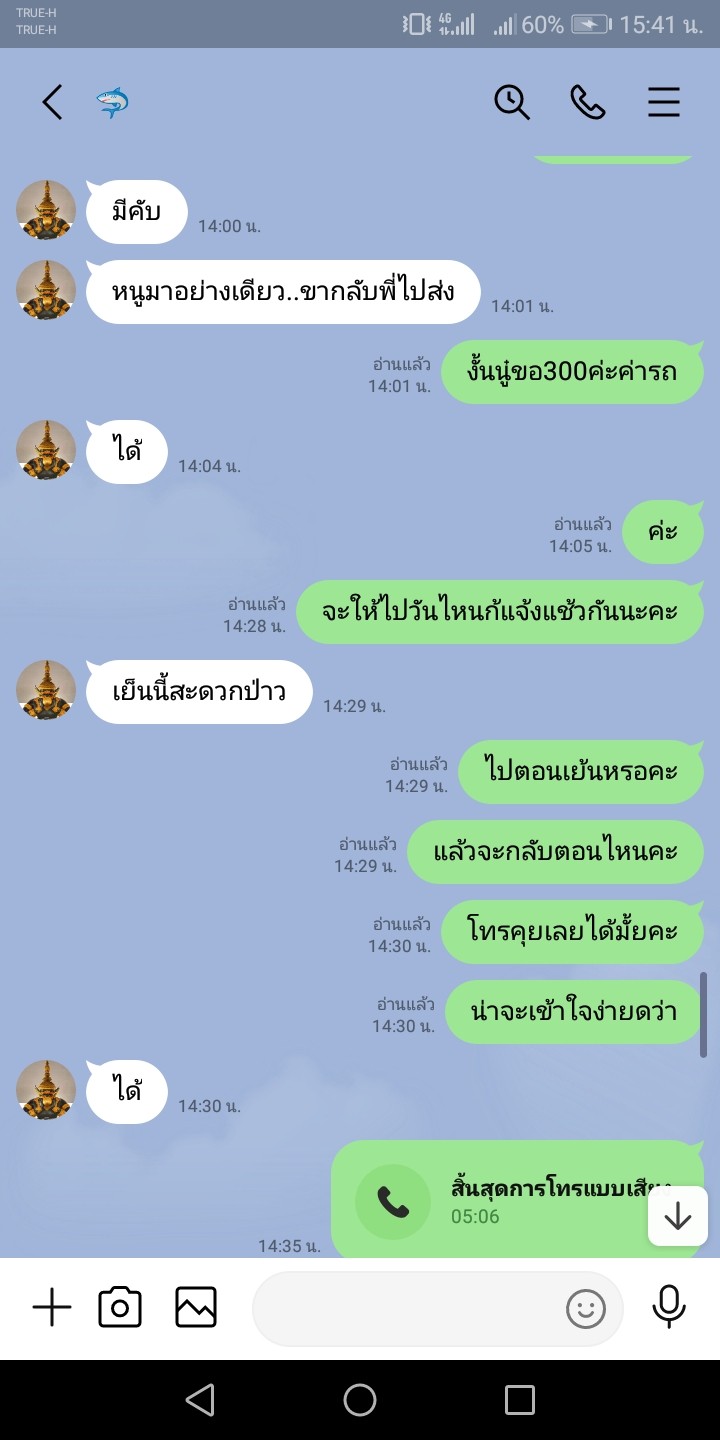Jump to the latest message
The width and height of the screenshot is (720, 1440).
tap(678, 1216)
